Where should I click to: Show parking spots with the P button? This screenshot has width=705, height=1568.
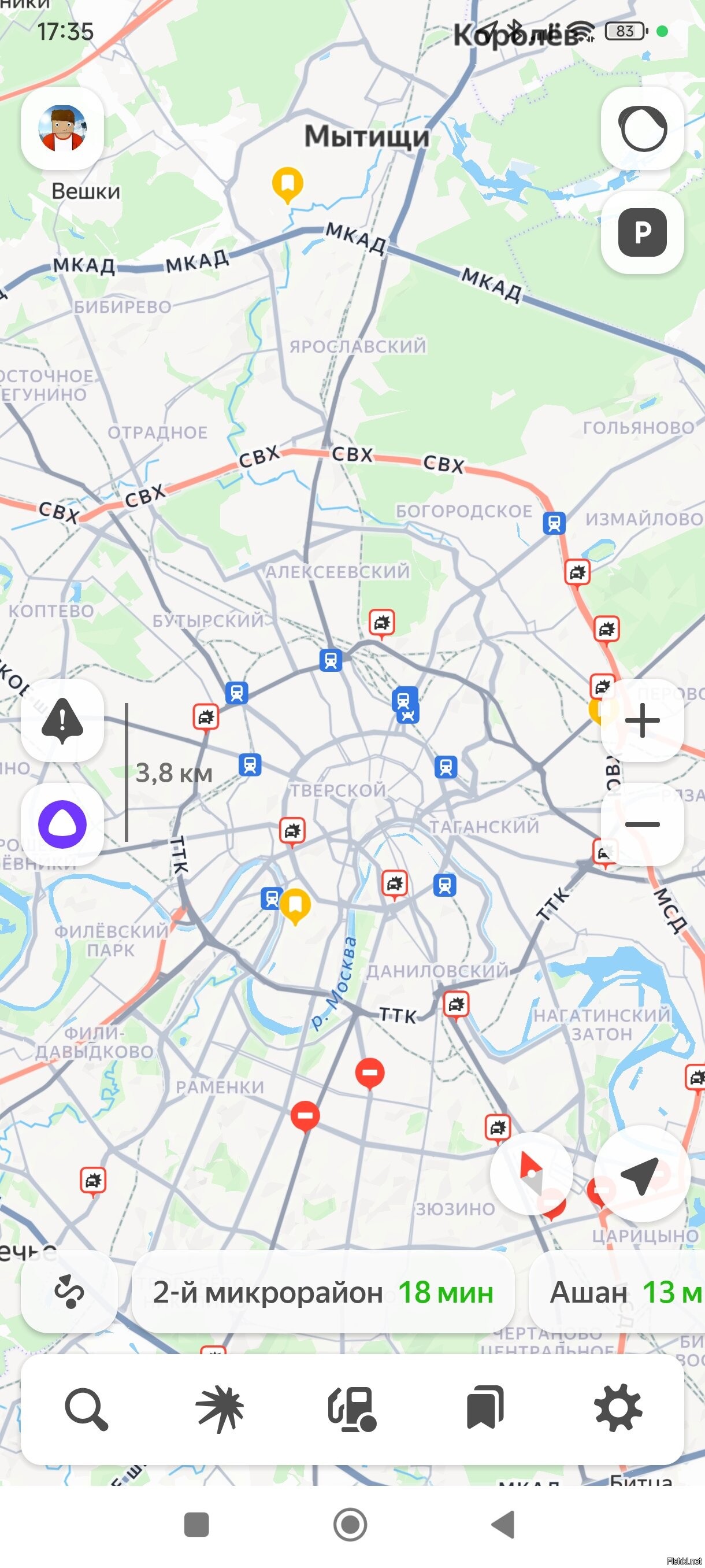point(643,232)
